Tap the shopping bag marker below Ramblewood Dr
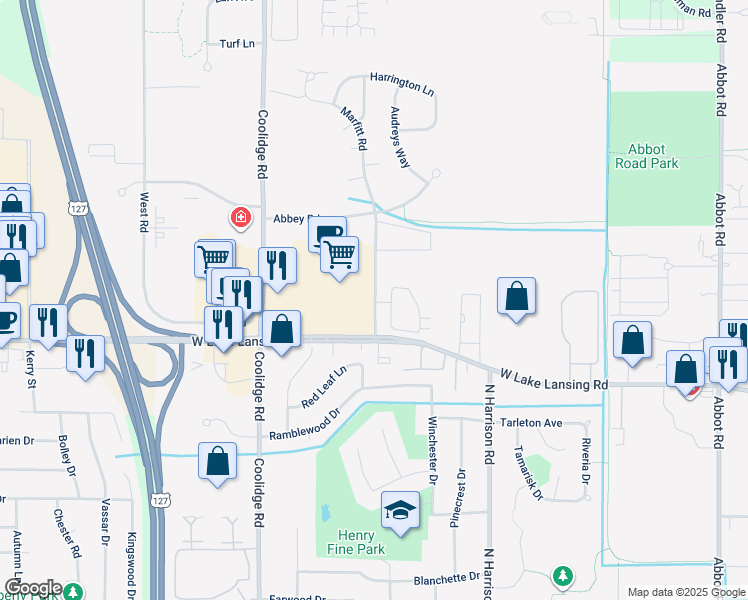Screen dimensions: 748x600 click(x=218, y=464)
